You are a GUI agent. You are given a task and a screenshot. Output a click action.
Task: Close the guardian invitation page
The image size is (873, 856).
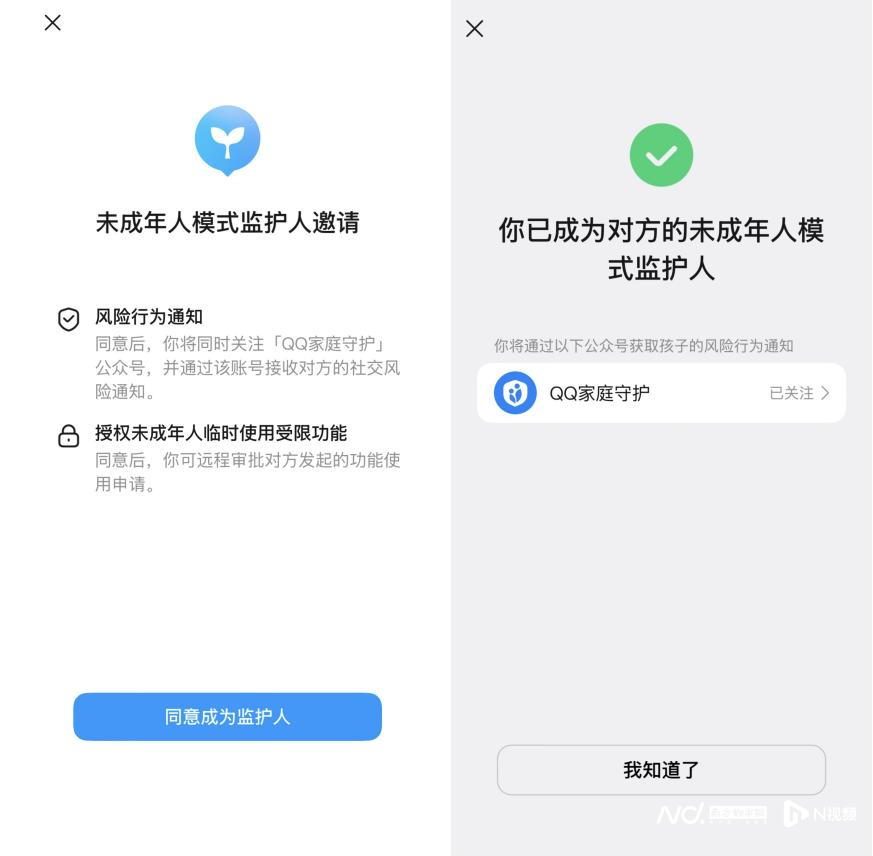pyautogui.click(x=53, y=23)
